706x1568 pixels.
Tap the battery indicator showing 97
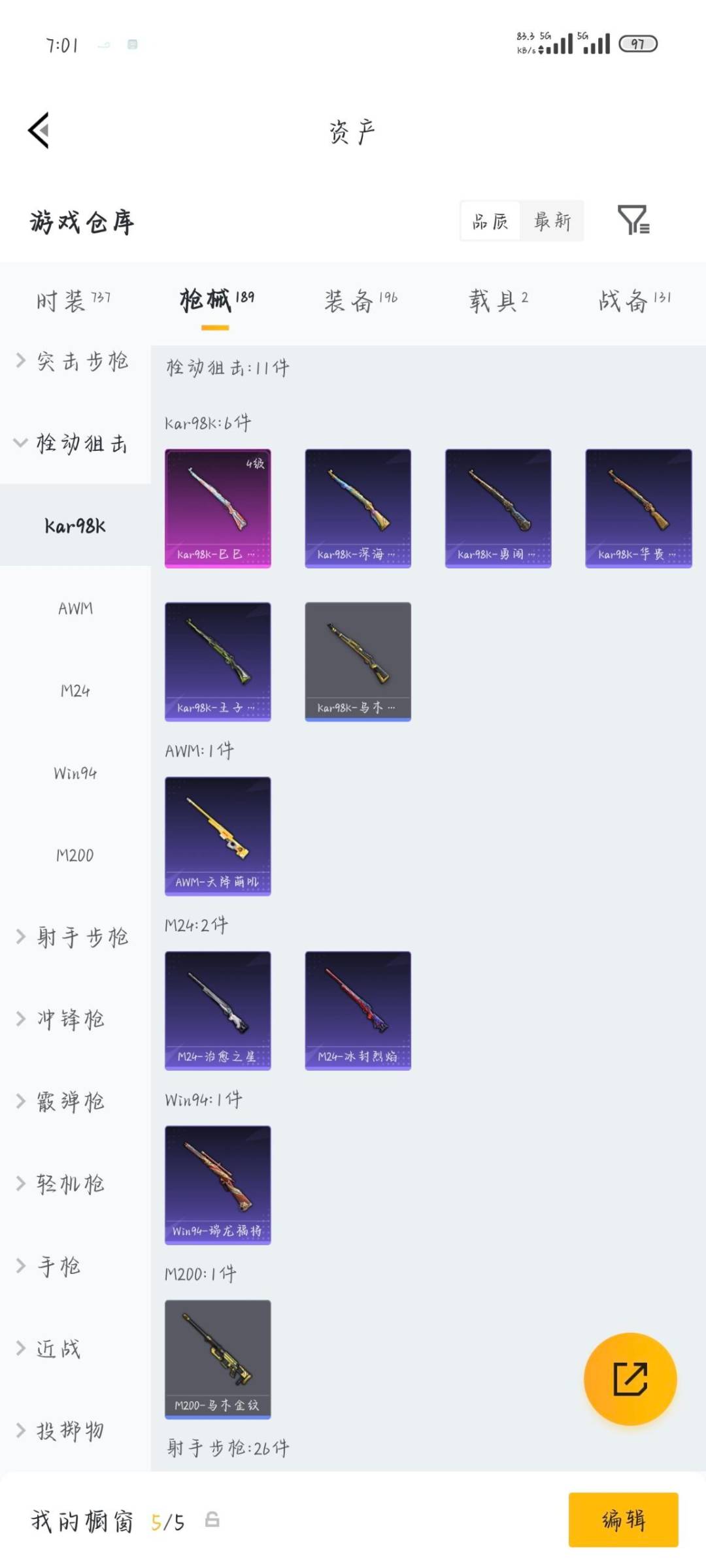click(x=636, y=44)
